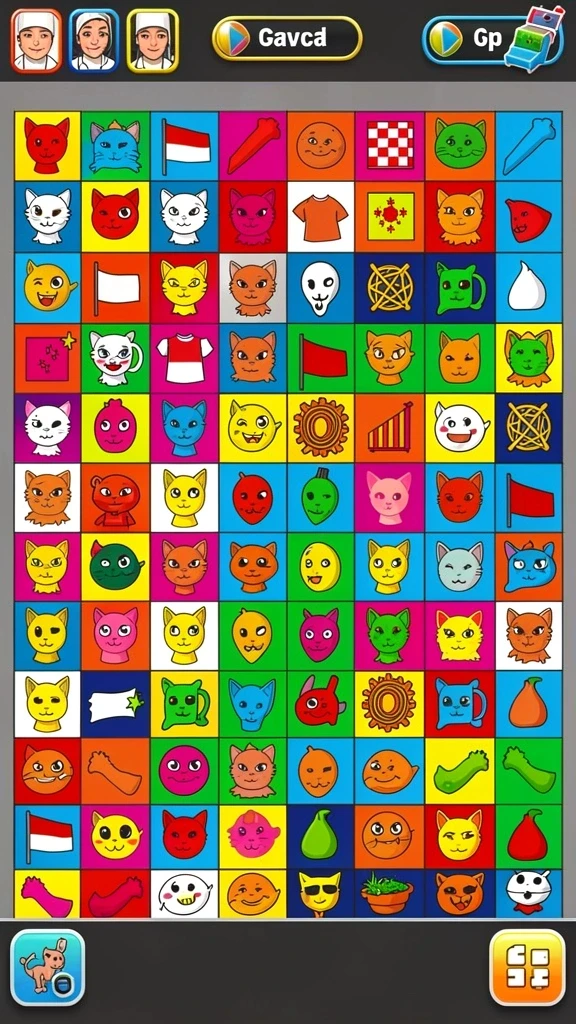
Task: Tap the white skull mask tile
Action: coord(321,288)
